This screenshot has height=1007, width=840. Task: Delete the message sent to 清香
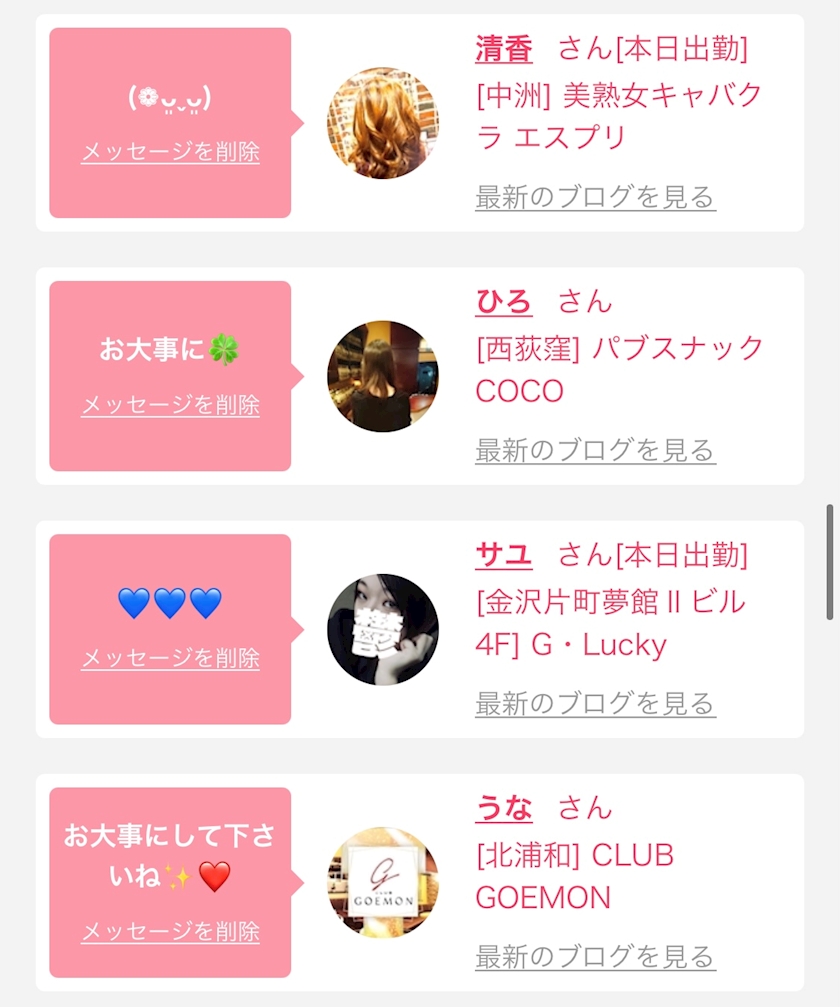(x=170, y=152)
